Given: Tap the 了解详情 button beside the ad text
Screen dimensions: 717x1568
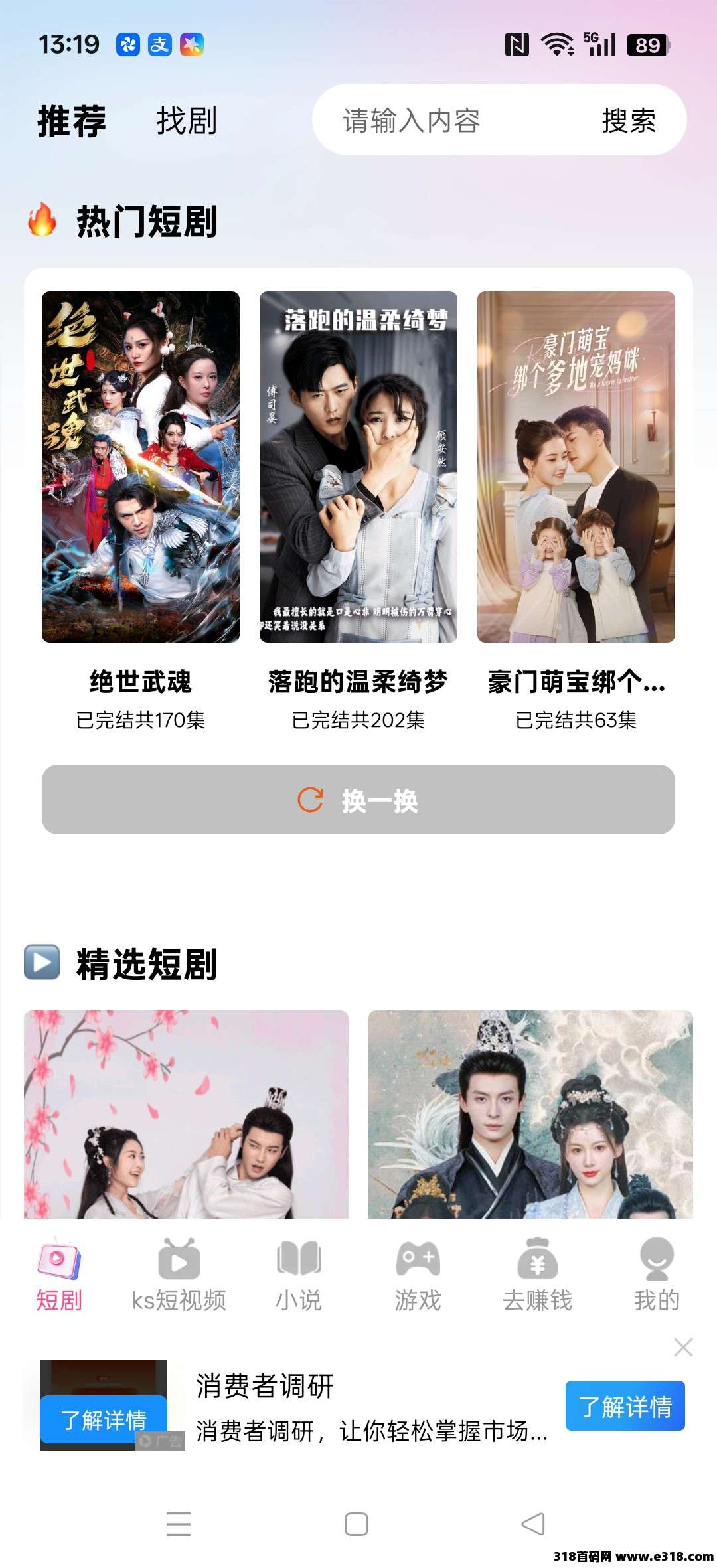Looking at the screenshot, I should 625,1406.
